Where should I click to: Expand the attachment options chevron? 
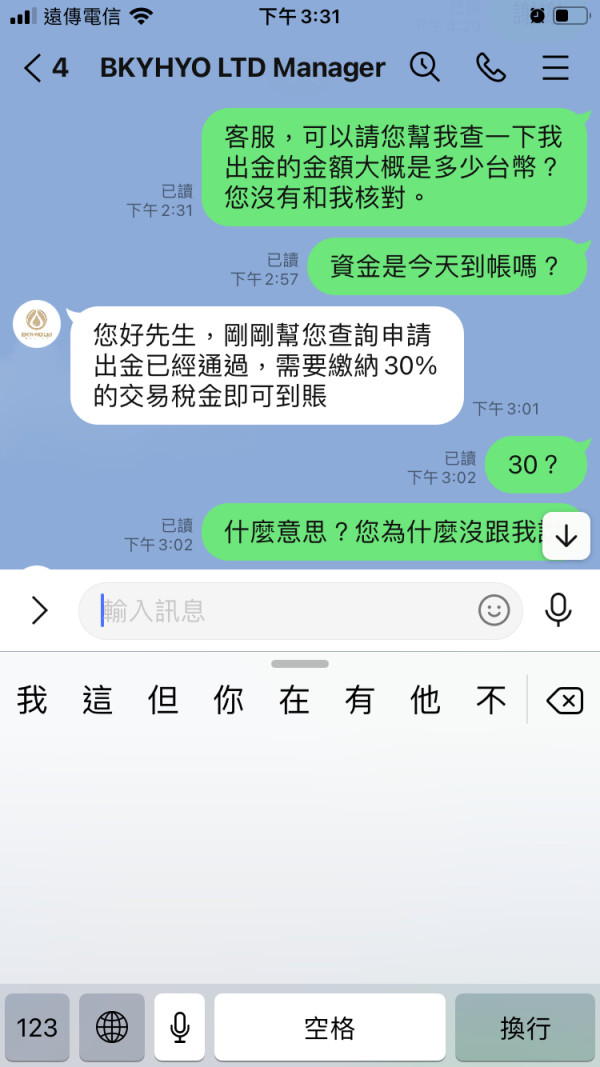click(39, 610)
